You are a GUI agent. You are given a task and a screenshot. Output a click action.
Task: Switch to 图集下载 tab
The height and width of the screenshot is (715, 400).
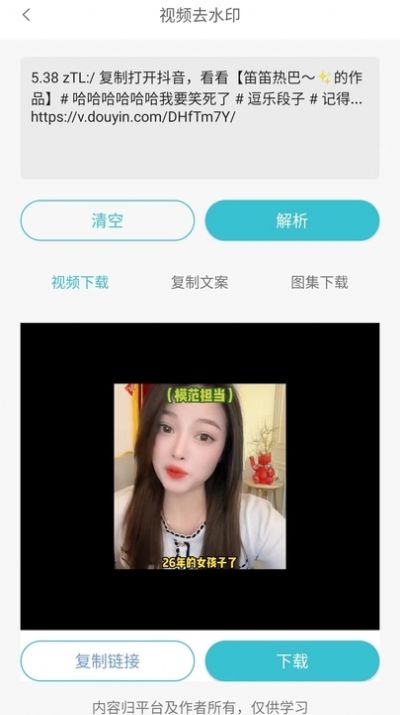tap(319, 282)
